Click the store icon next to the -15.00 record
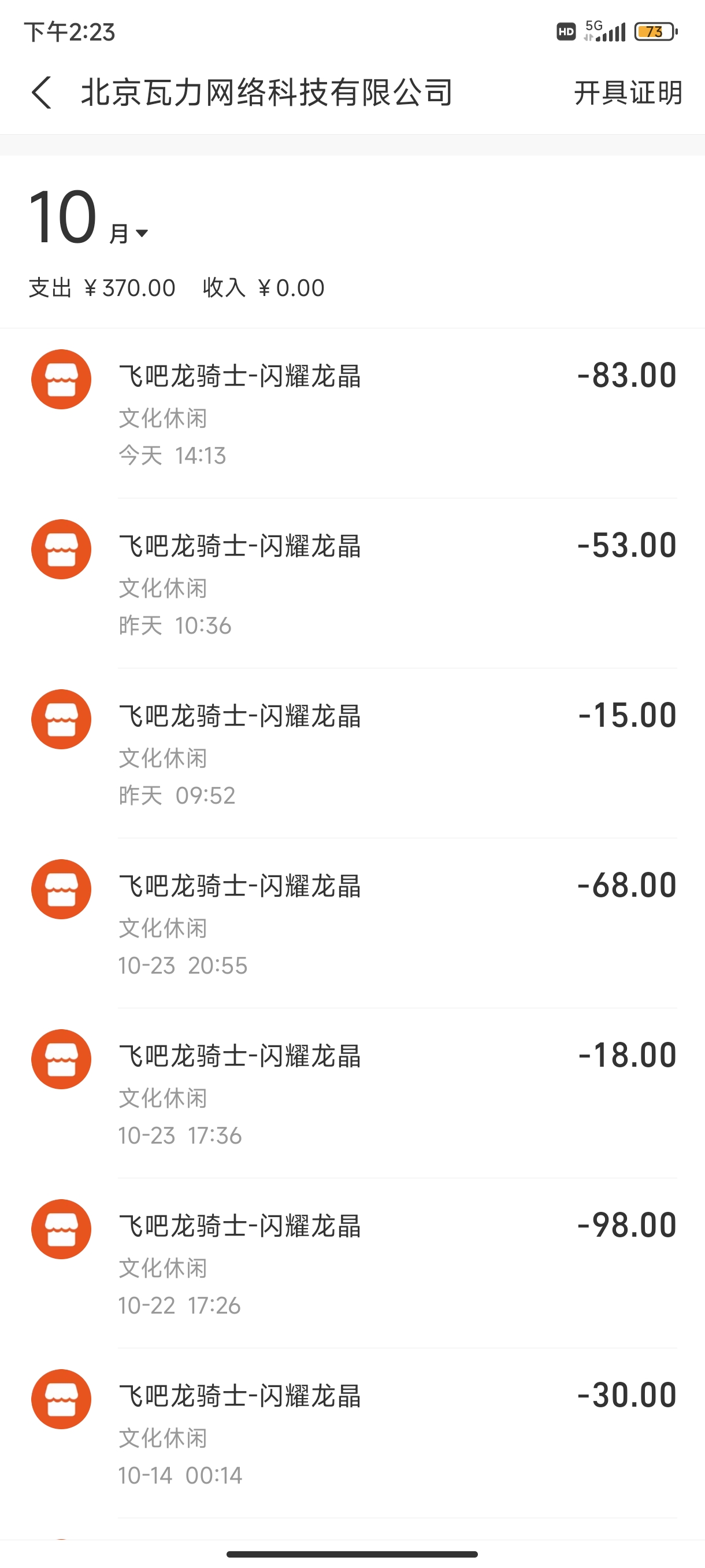This screenshot has height=1568, width=705. point(61,718)
